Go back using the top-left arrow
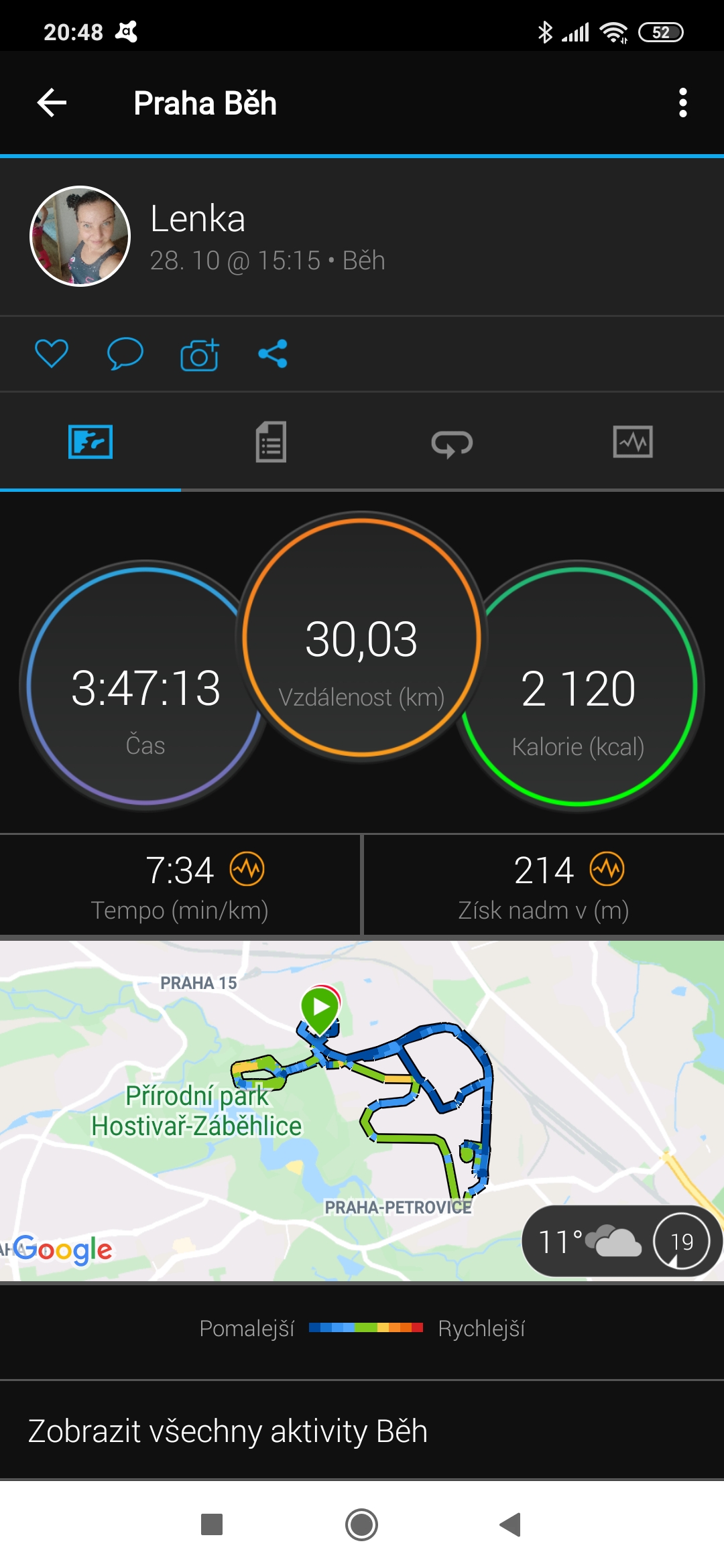Screen dimensions: 724x1568 52,103
